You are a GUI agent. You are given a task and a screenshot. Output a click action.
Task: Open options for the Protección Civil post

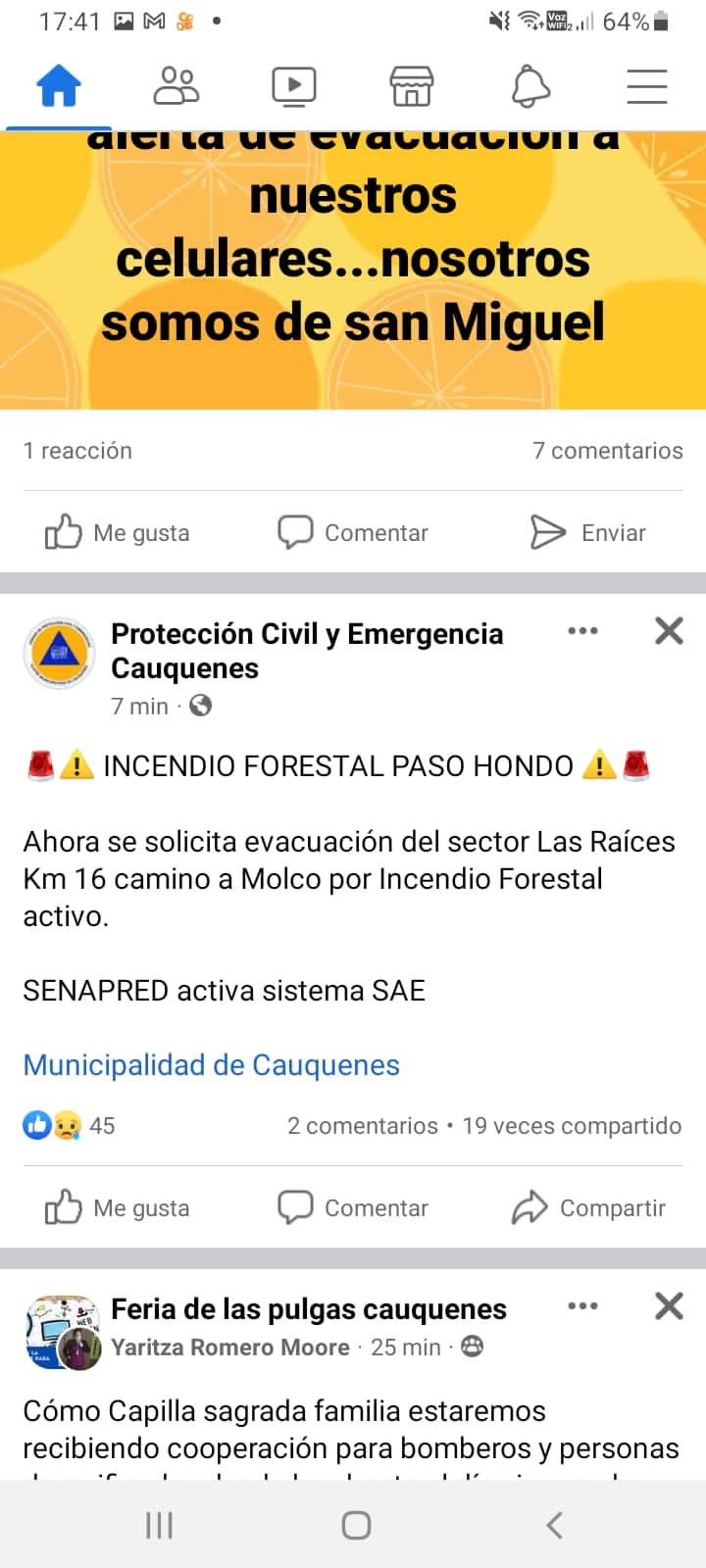coord(582,631)
